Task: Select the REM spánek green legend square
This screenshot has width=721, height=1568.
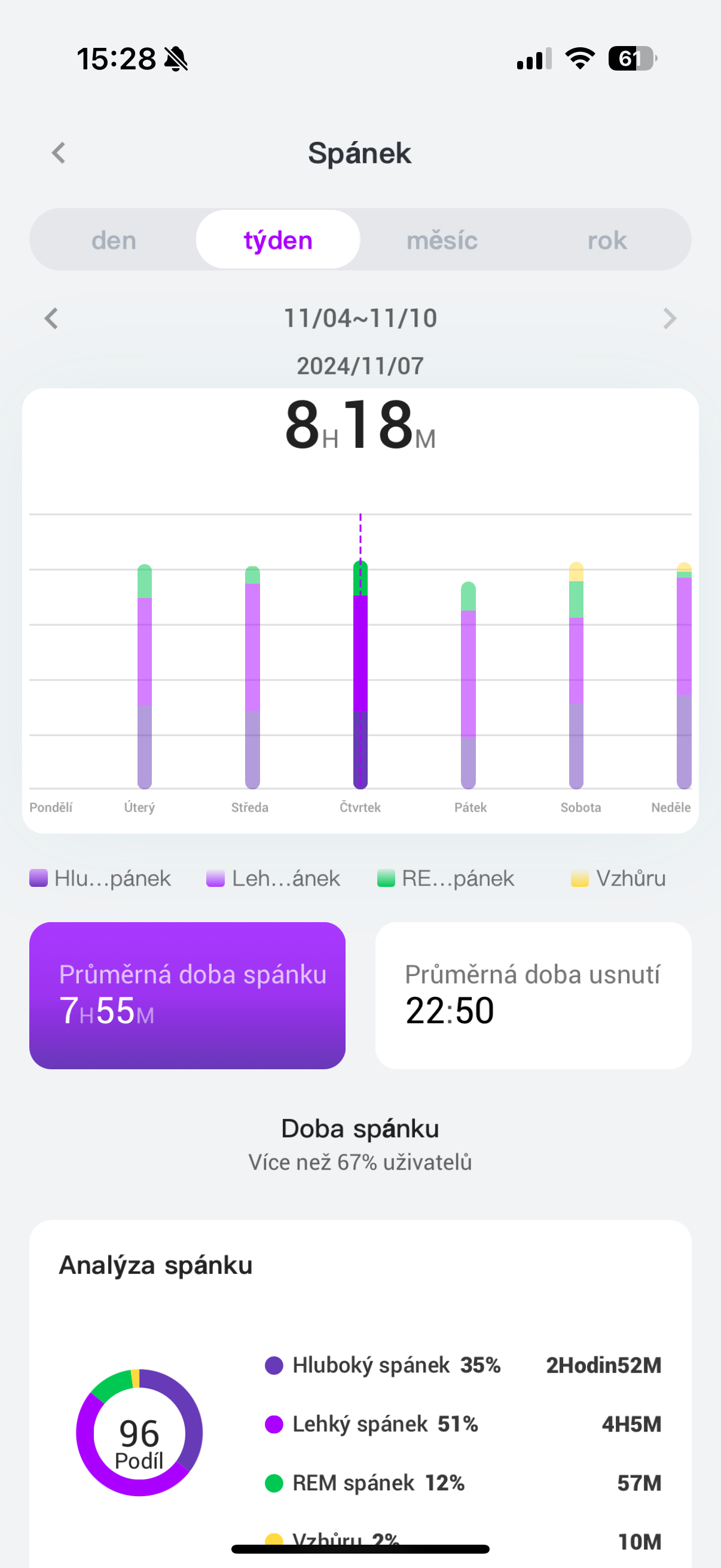Action: click(386, 878)
